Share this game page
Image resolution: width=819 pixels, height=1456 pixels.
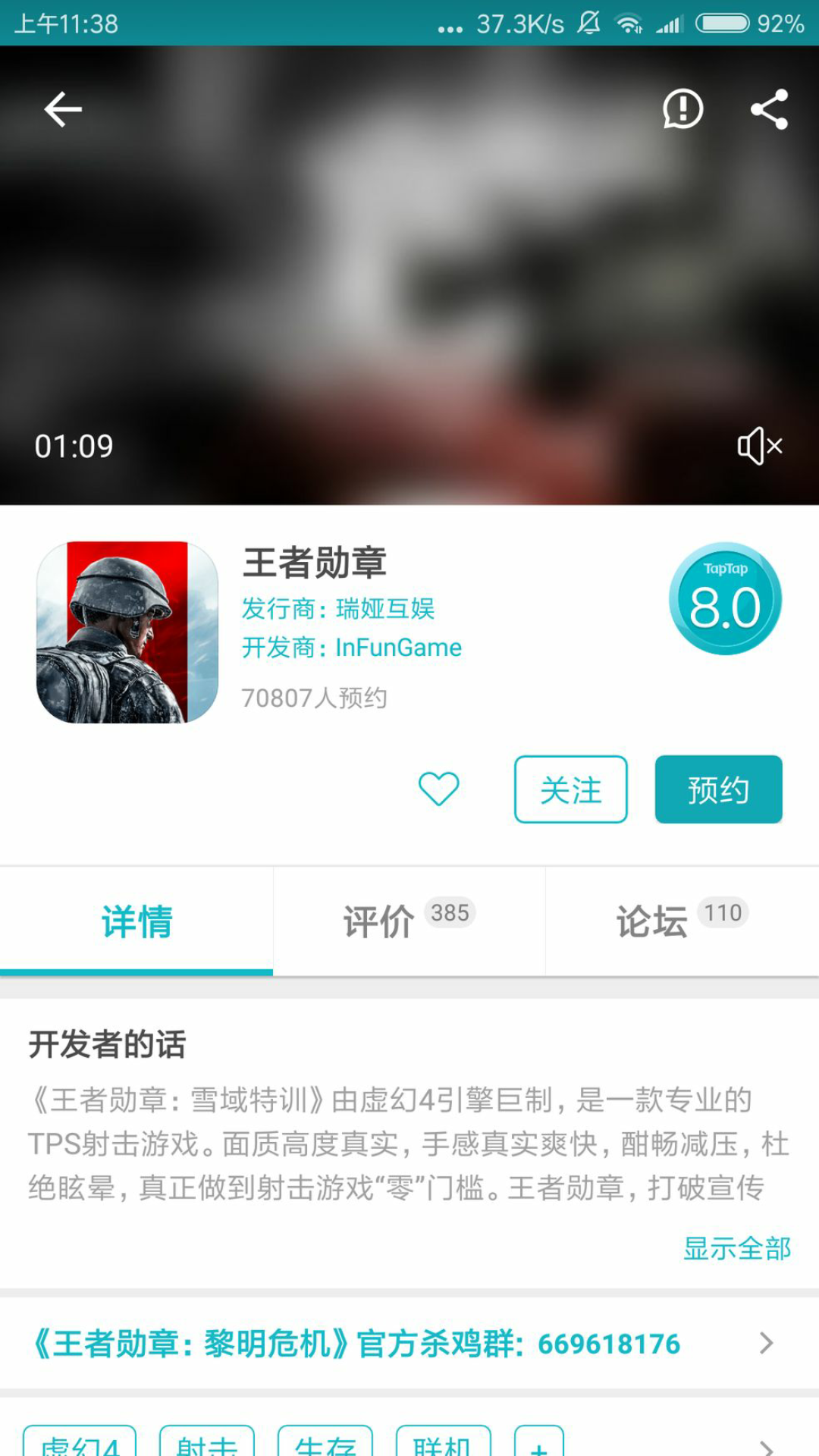tap(770, 110)
